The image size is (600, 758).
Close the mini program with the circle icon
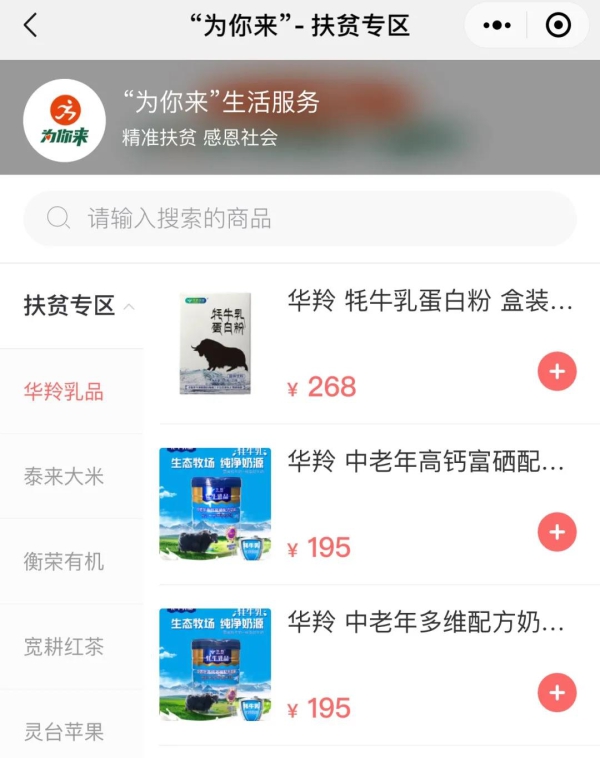tap(558, 26)
